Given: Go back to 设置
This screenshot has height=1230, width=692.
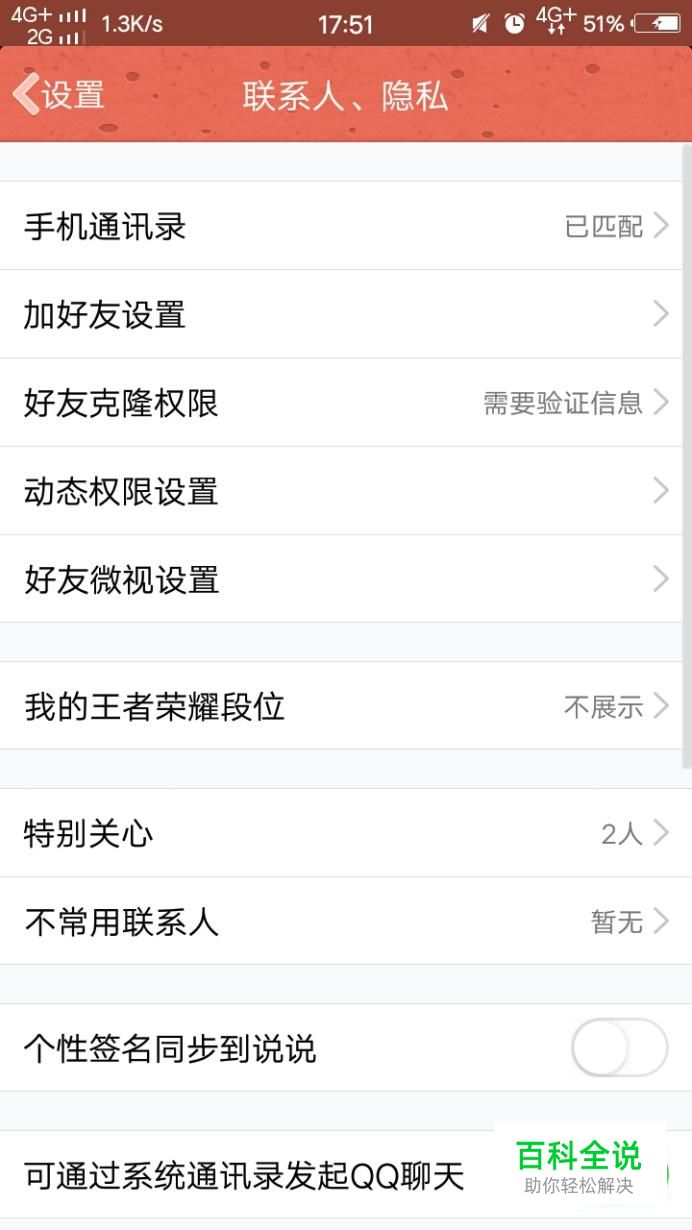Looking at the screenshot, I should (x=58, y=95).
